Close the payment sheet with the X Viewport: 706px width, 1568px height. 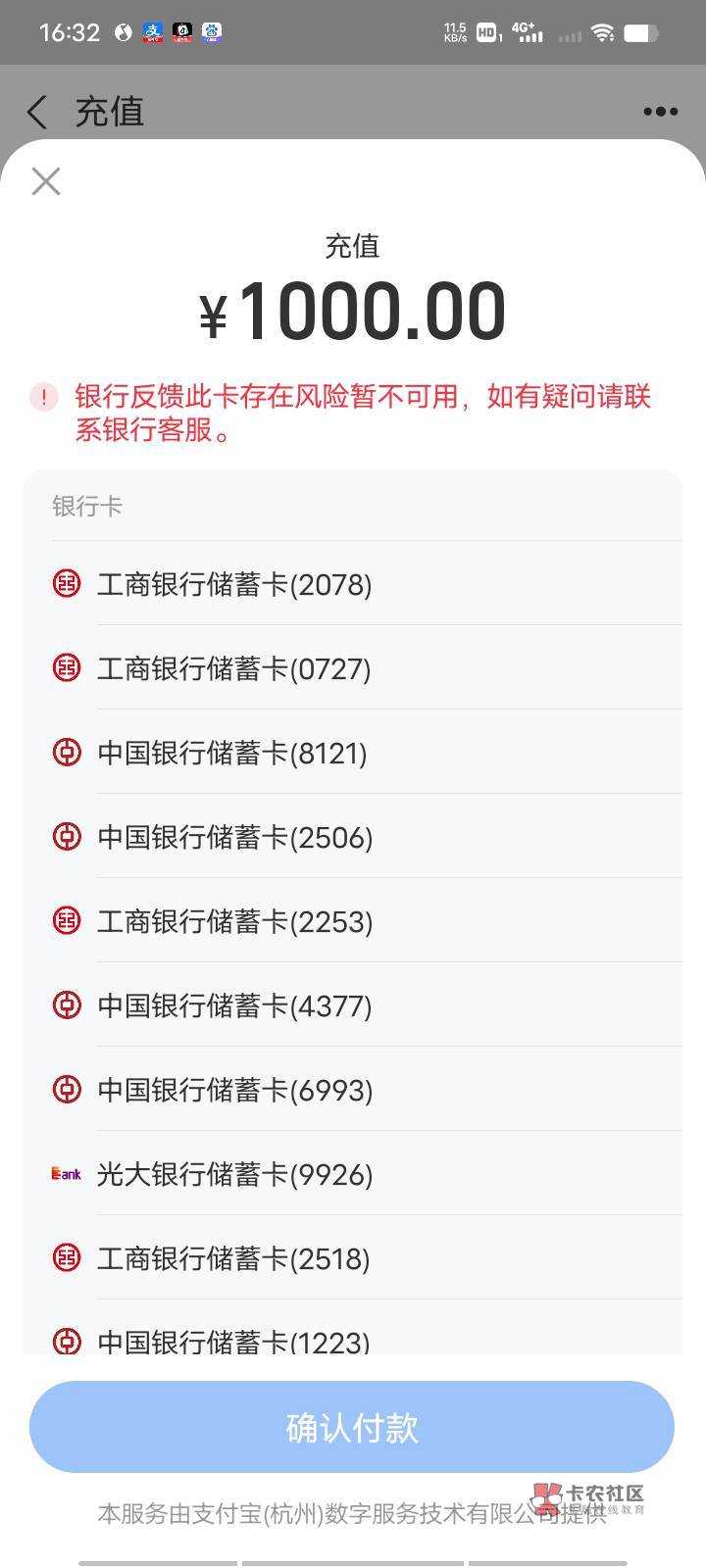click(x=46, y=181)
